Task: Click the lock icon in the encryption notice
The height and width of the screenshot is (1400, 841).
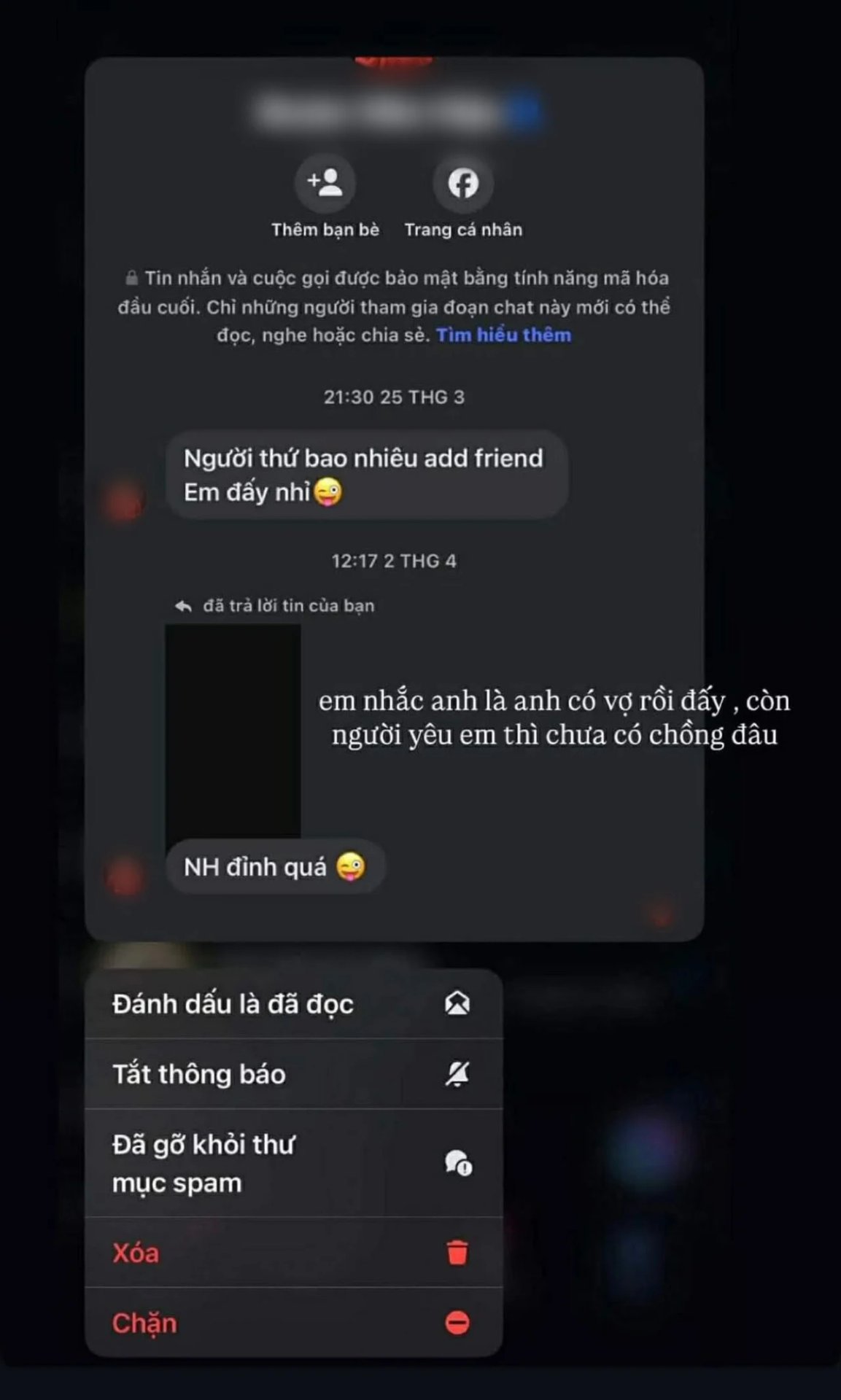Action: [x=131, y=276]
